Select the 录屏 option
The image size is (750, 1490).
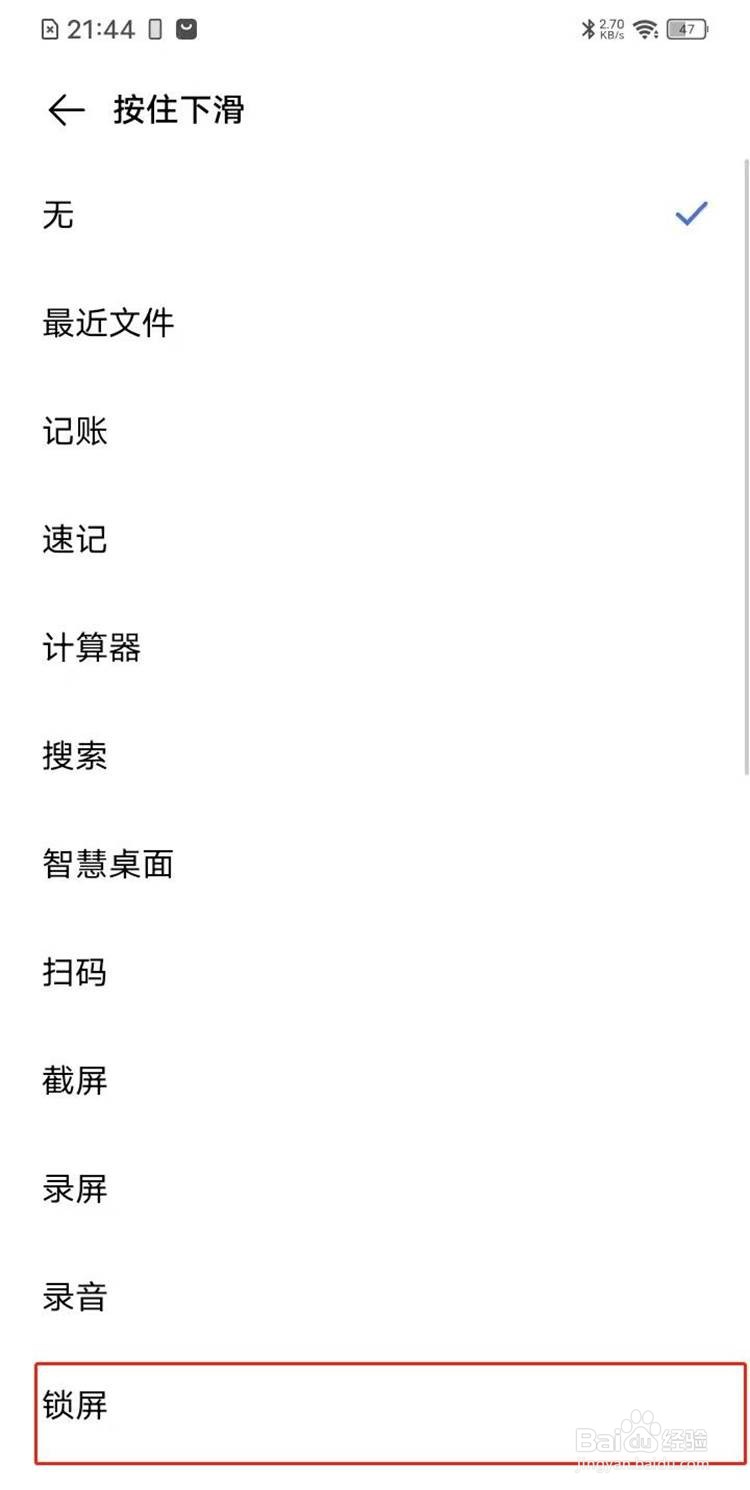pos(74,1189)
